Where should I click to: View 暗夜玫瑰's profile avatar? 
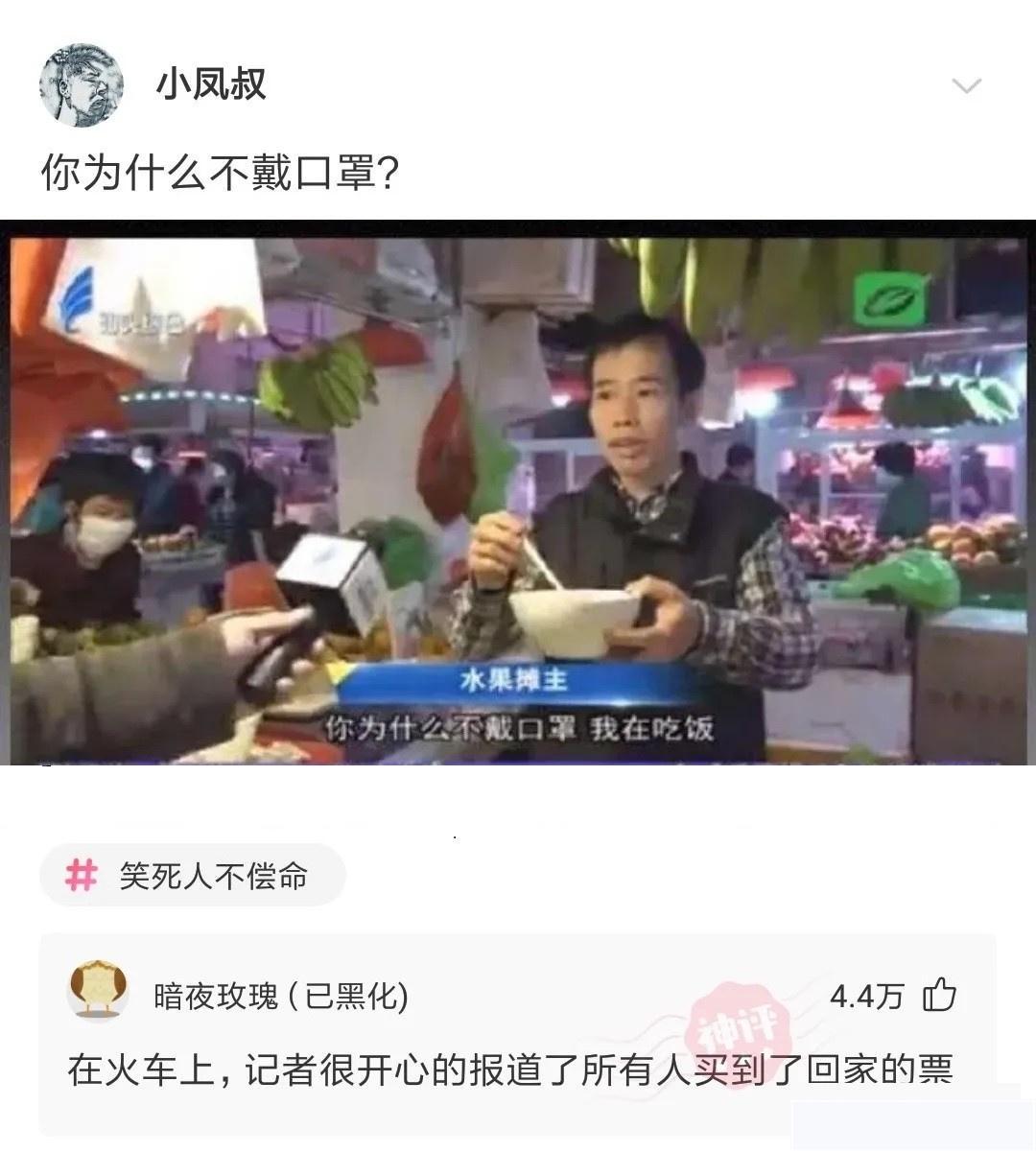98,991
